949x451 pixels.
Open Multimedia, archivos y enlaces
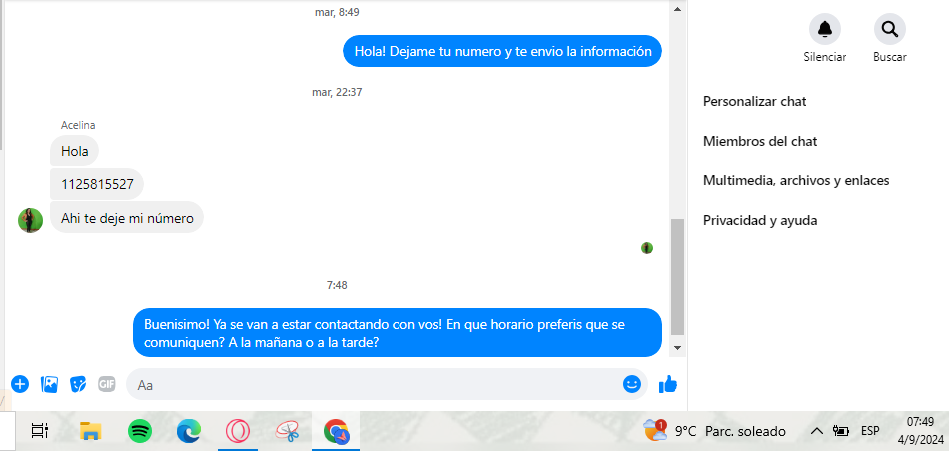coord(796,181)
